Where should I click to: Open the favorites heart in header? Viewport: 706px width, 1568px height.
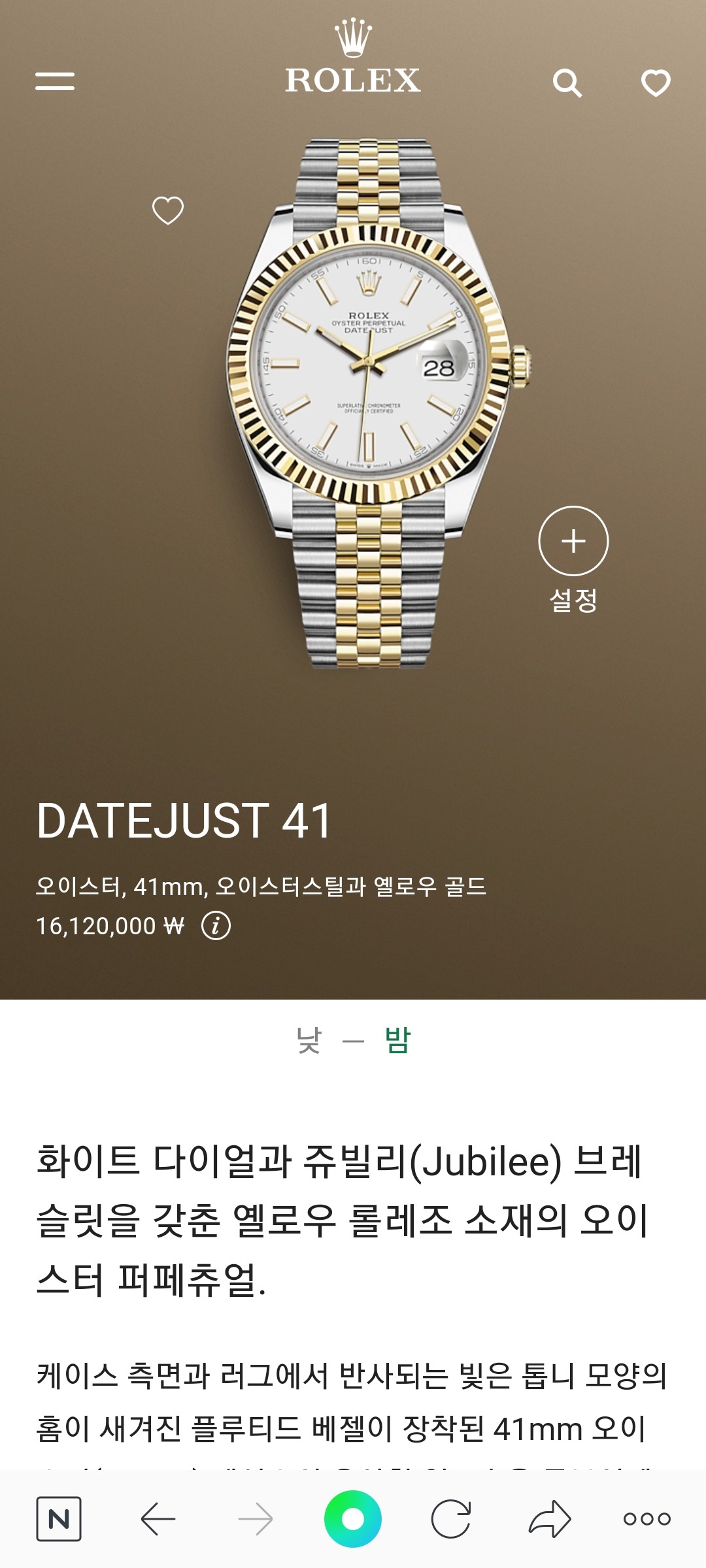[656, 83]
